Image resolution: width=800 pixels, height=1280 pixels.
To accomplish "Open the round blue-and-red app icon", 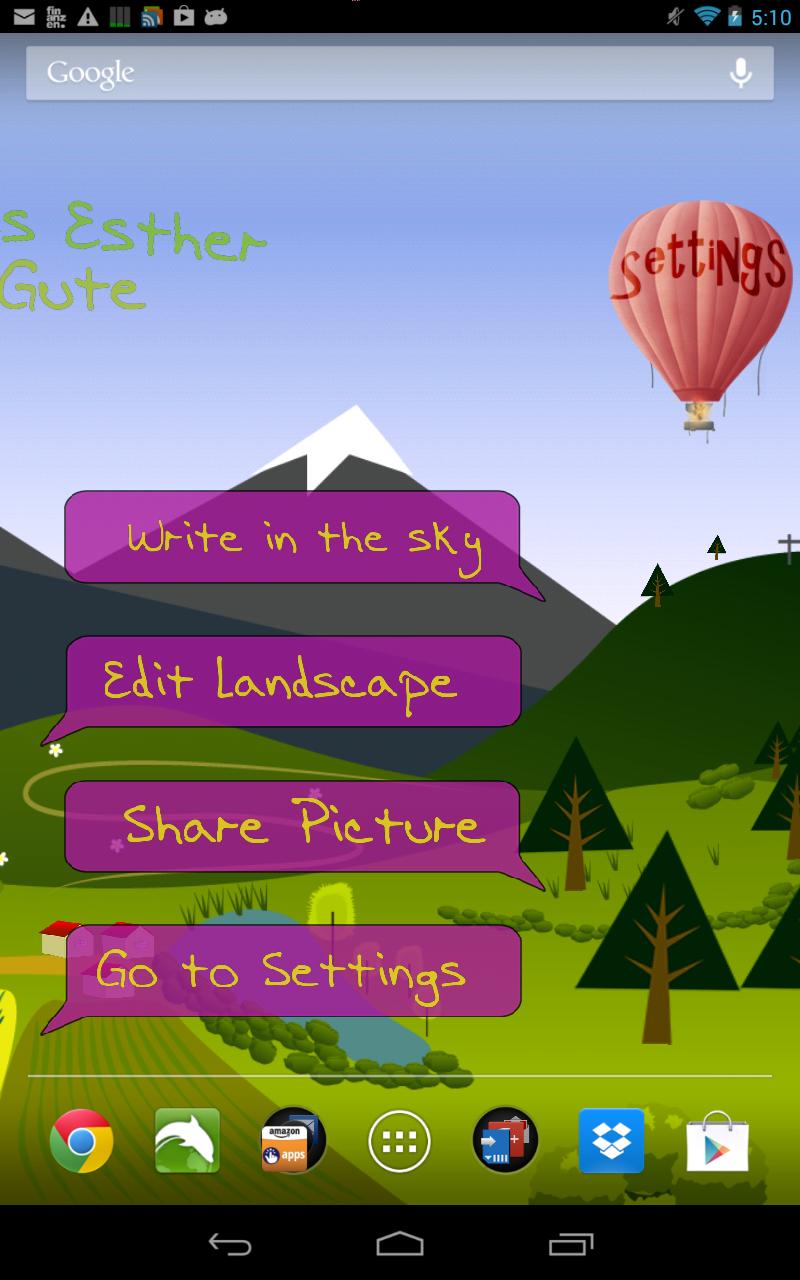I will point(505,1141).
